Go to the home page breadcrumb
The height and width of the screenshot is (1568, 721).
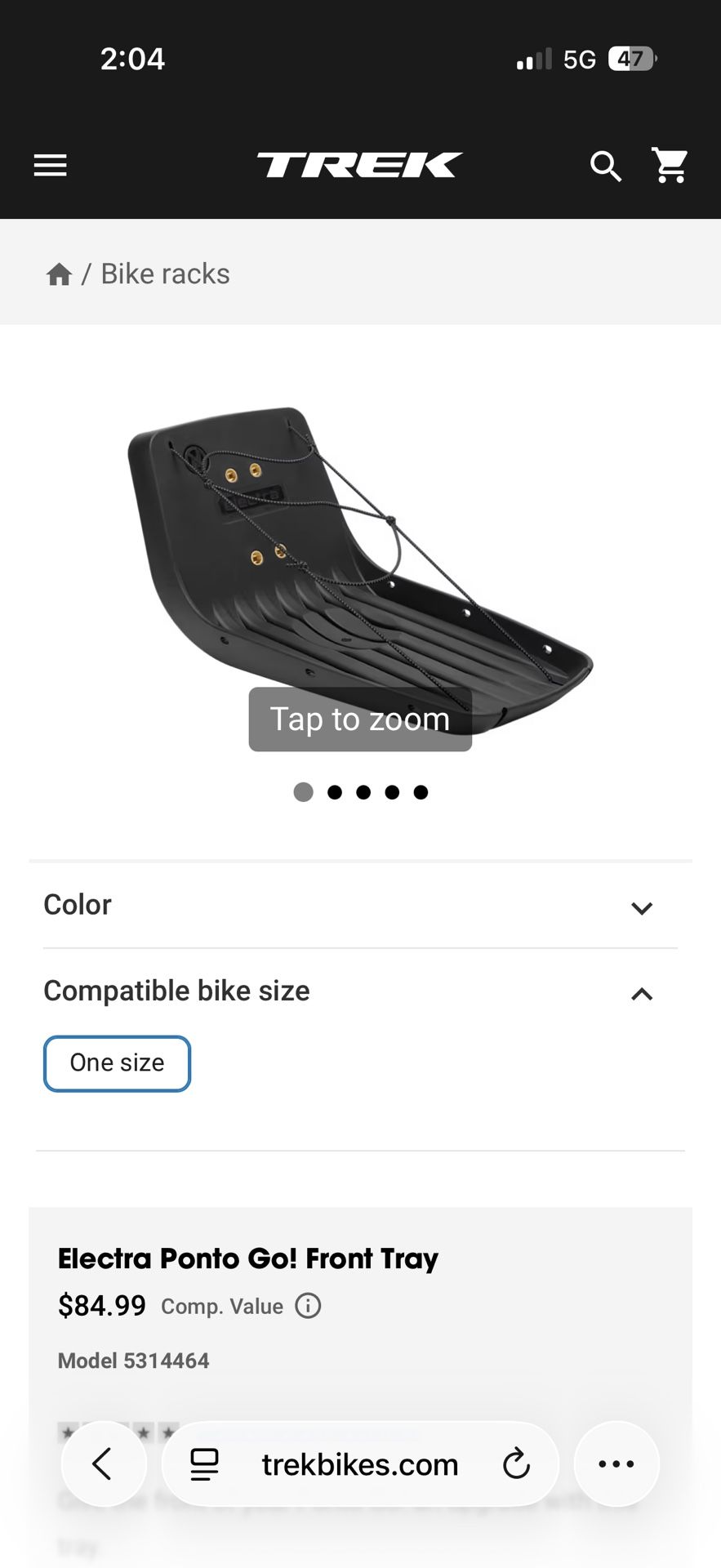pos(59,274)
